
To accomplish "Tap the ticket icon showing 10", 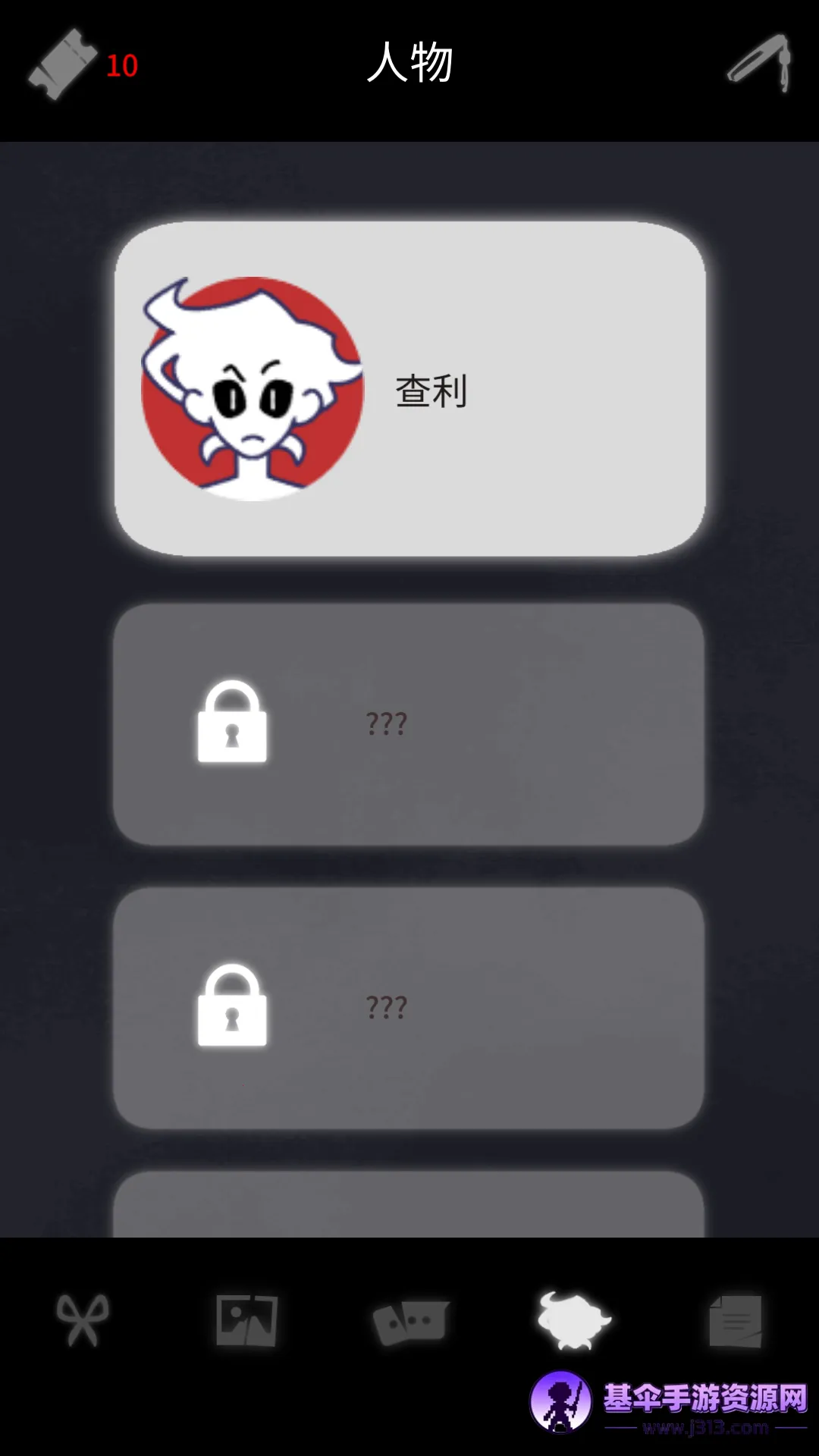I will click(x=63, y=64).
